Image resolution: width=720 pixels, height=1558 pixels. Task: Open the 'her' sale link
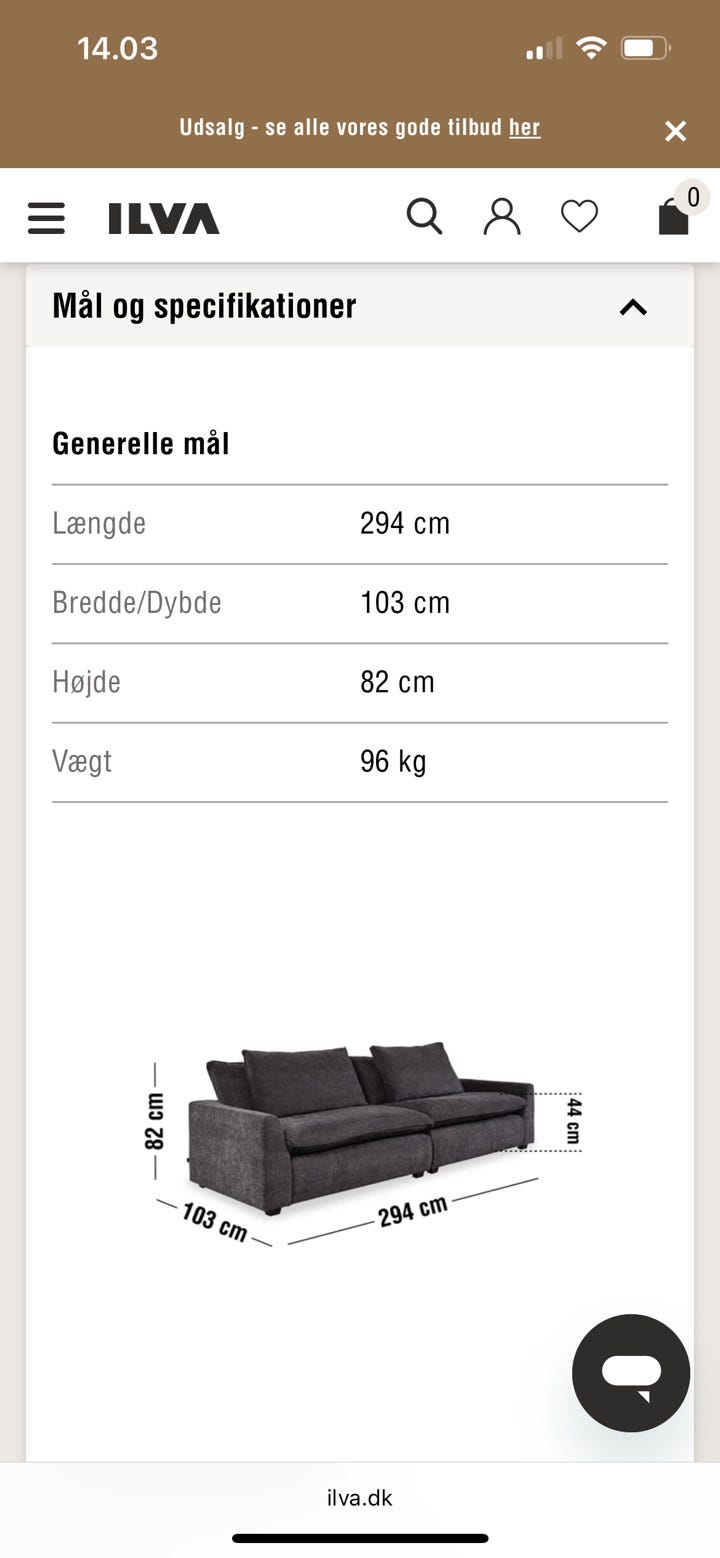tap(525, 128)
